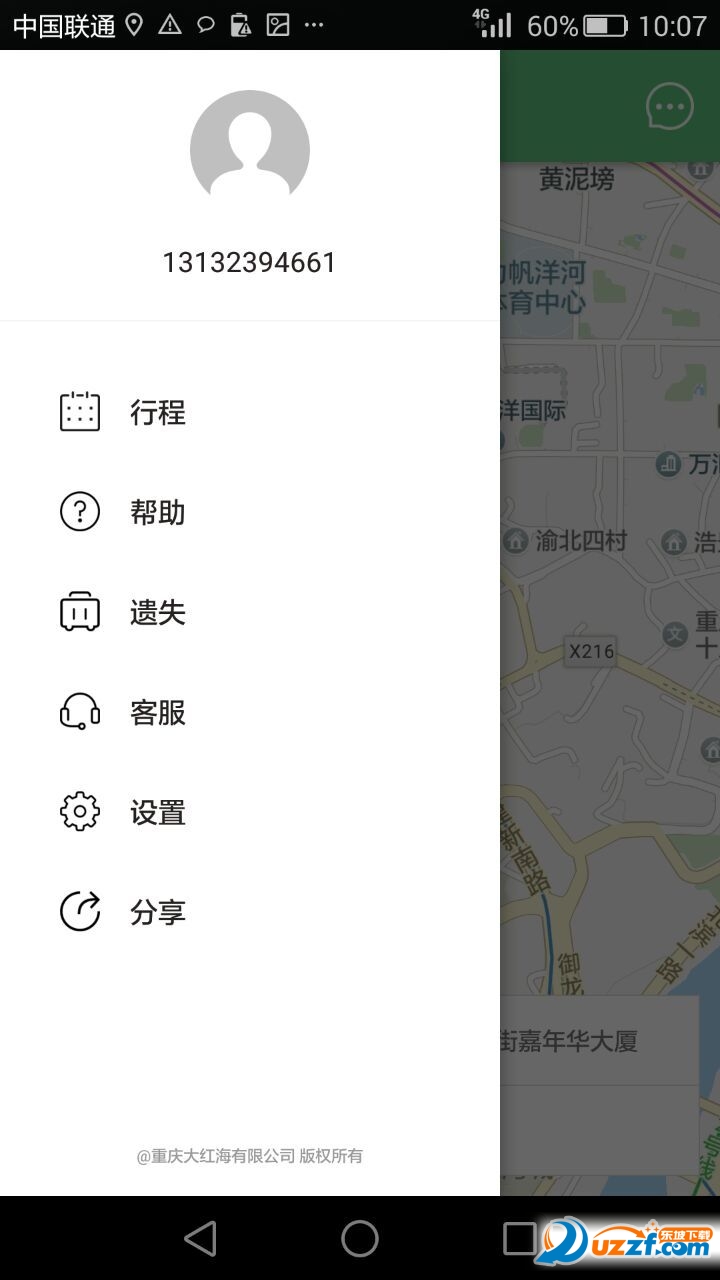The height and width of the screenshot is (1280, 720).
Task: Tap the profile avatar placeholder image
Action: (250, 148)
